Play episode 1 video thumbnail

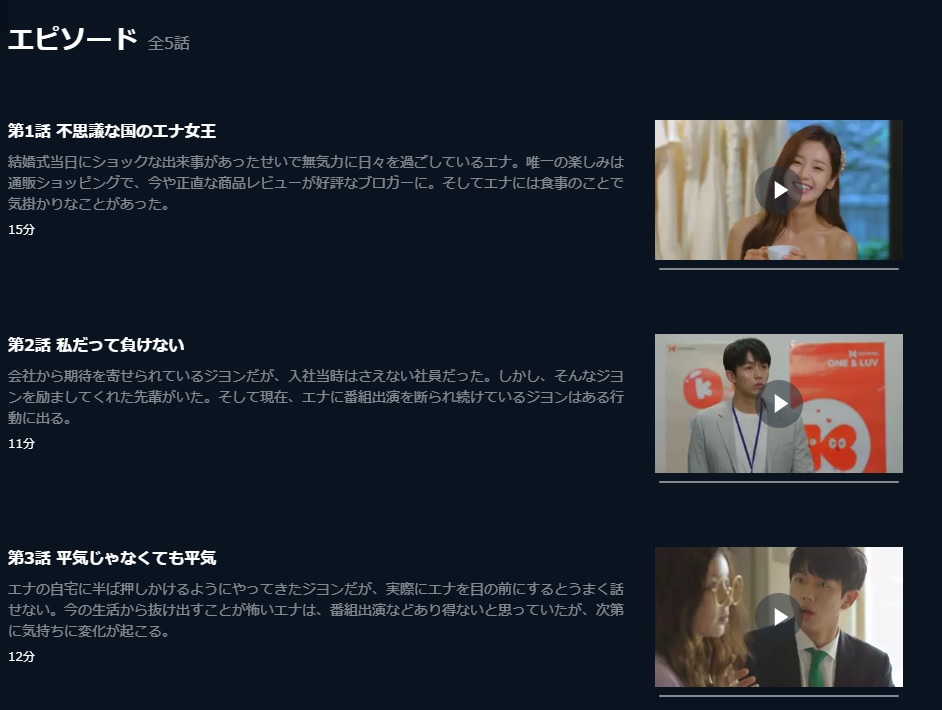pyautogui.click(x=778, y=190)
